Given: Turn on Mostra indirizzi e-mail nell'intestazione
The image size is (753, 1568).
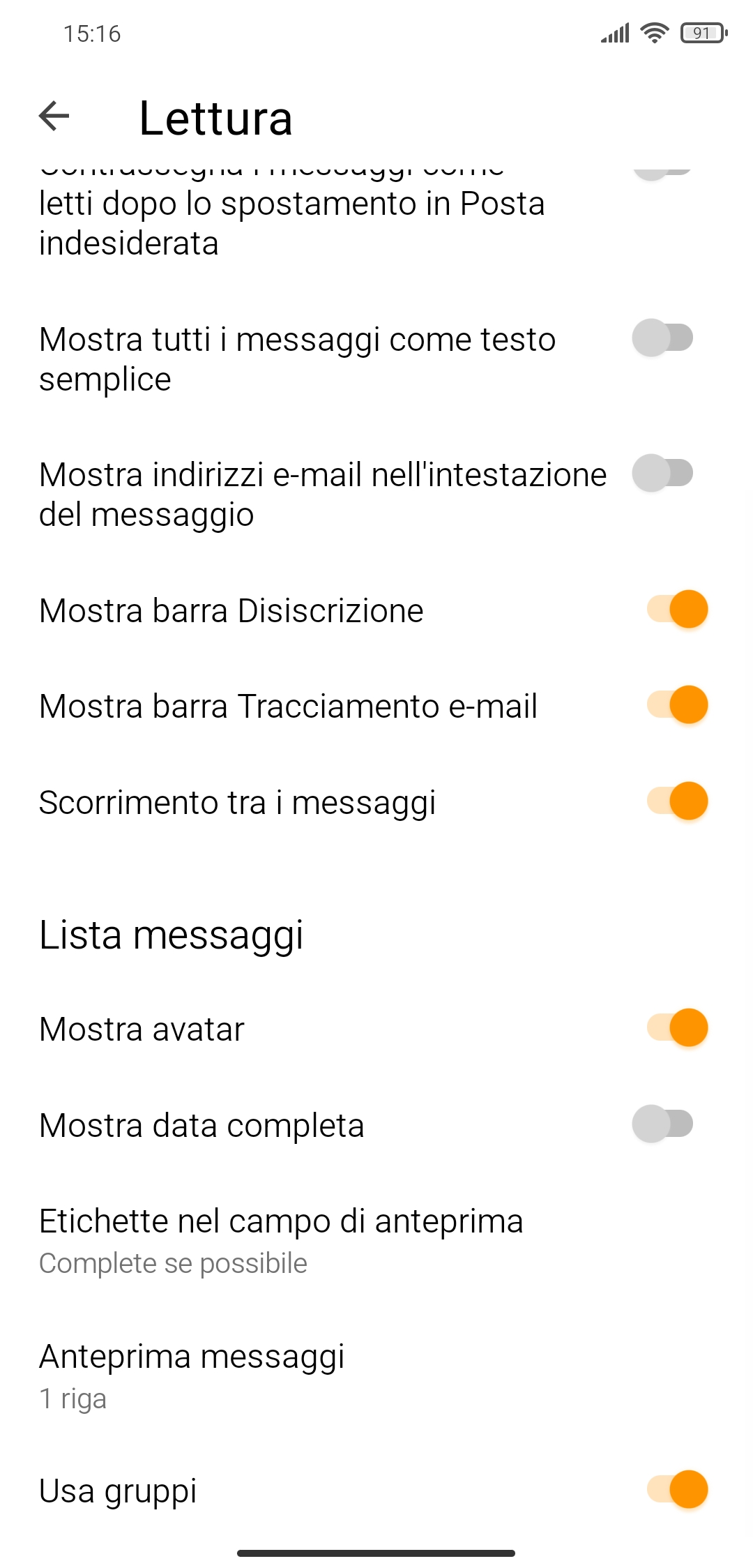Looking at the screenshot, I should (662, 474).
